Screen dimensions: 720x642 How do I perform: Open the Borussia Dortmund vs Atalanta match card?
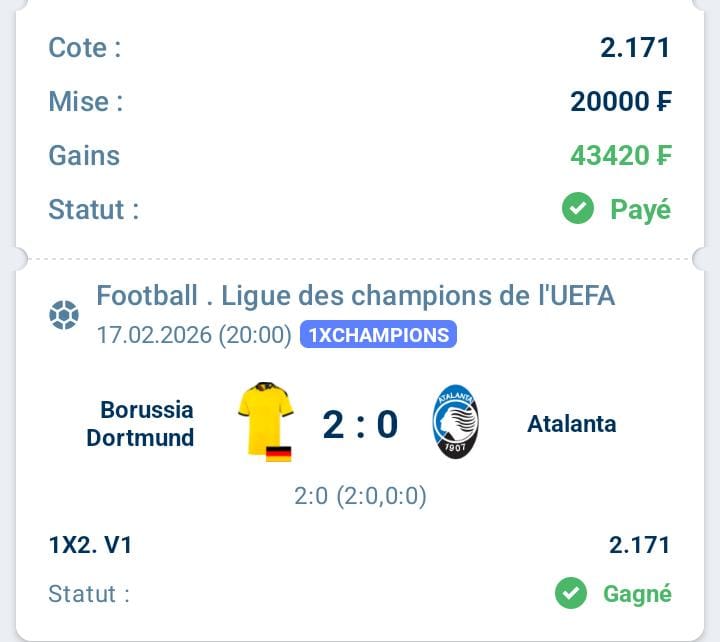[360, 424]
